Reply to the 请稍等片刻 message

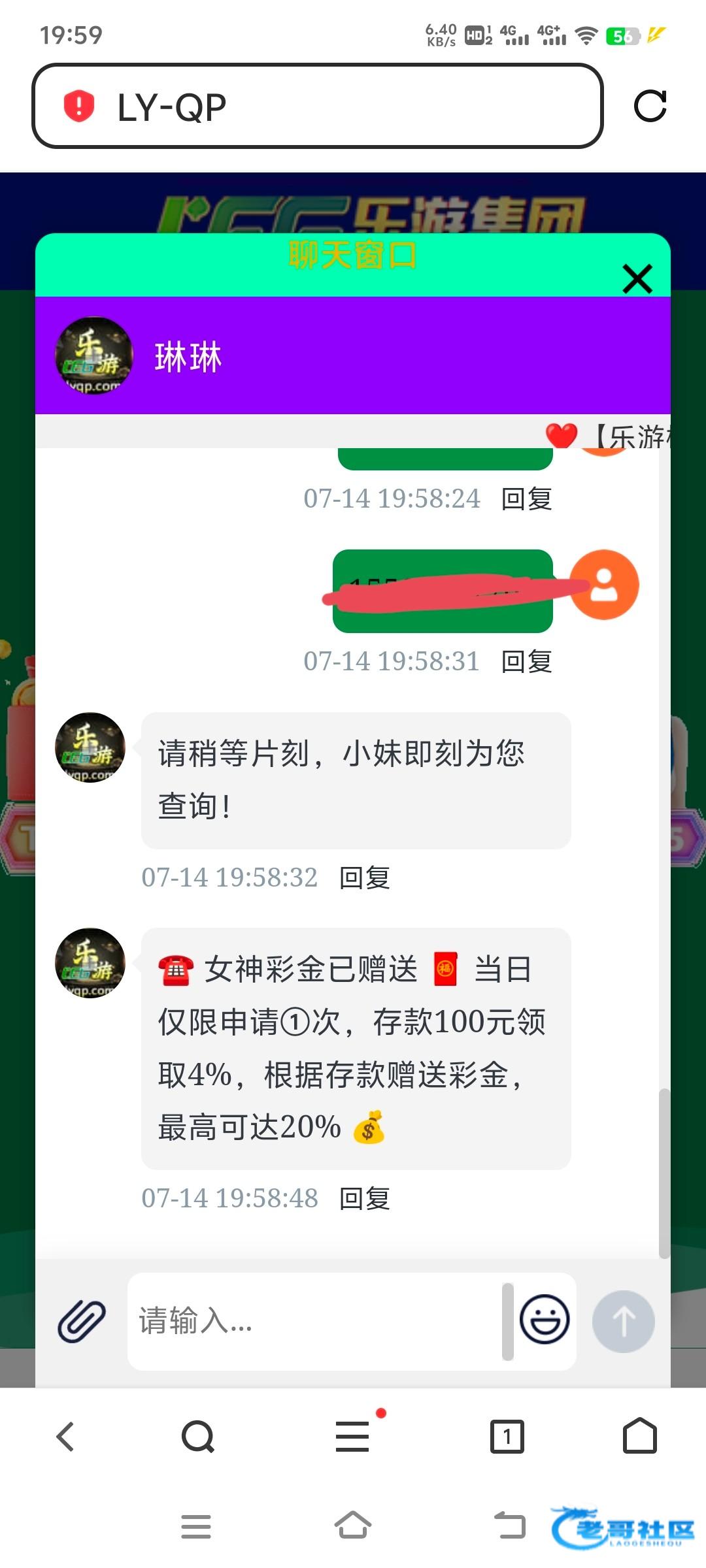(x=365, y=878)
